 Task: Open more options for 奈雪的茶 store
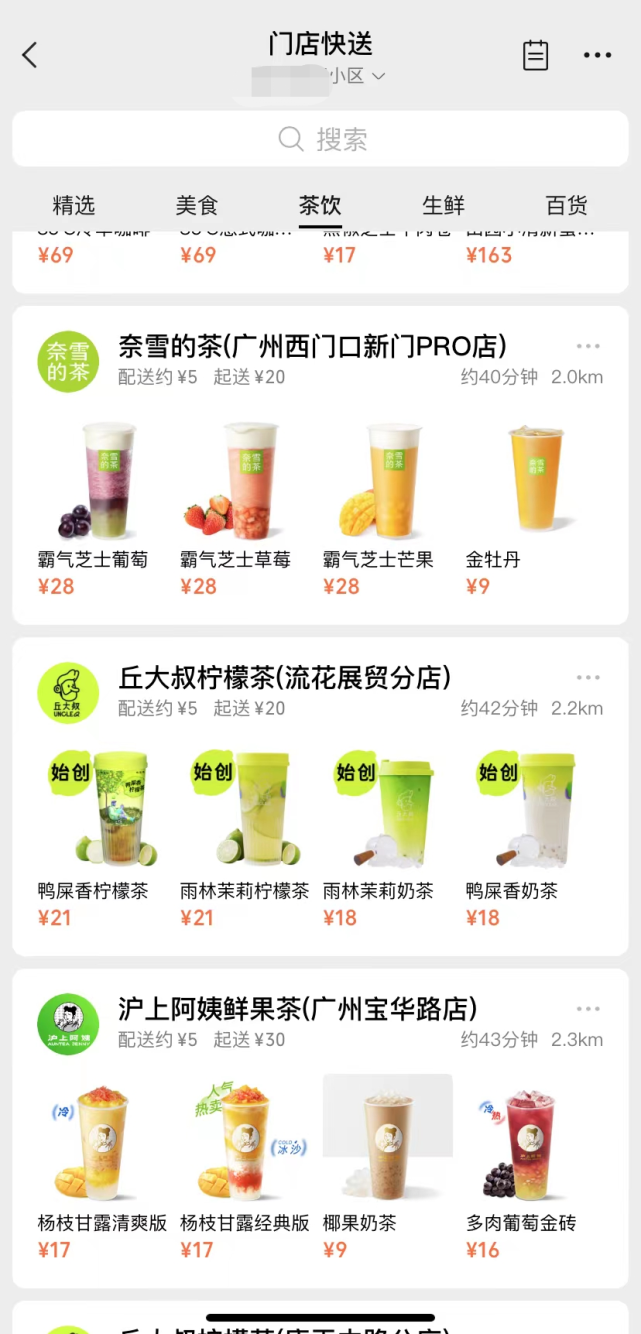point(588,346)
